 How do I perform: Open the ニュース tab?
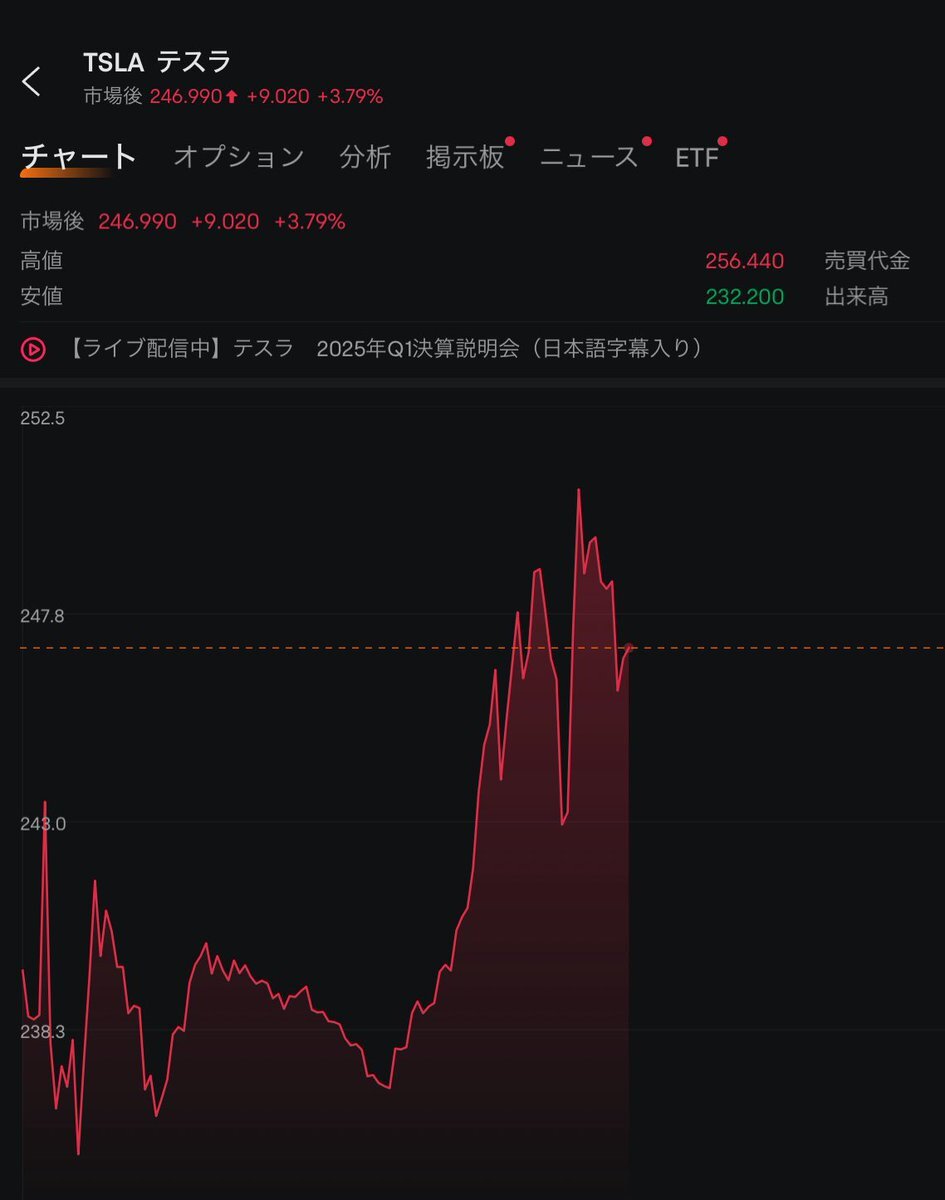[589, 157]
